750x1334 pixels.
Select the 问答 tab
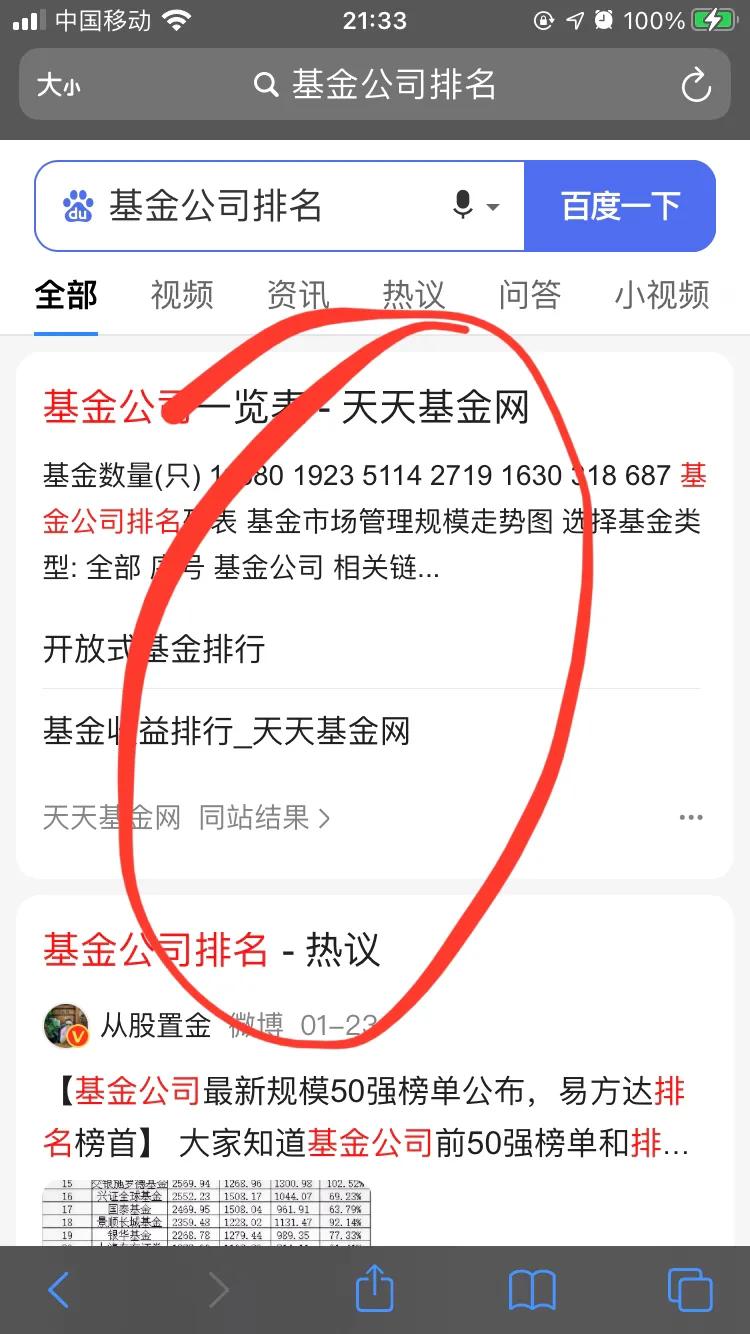(528, 295)
